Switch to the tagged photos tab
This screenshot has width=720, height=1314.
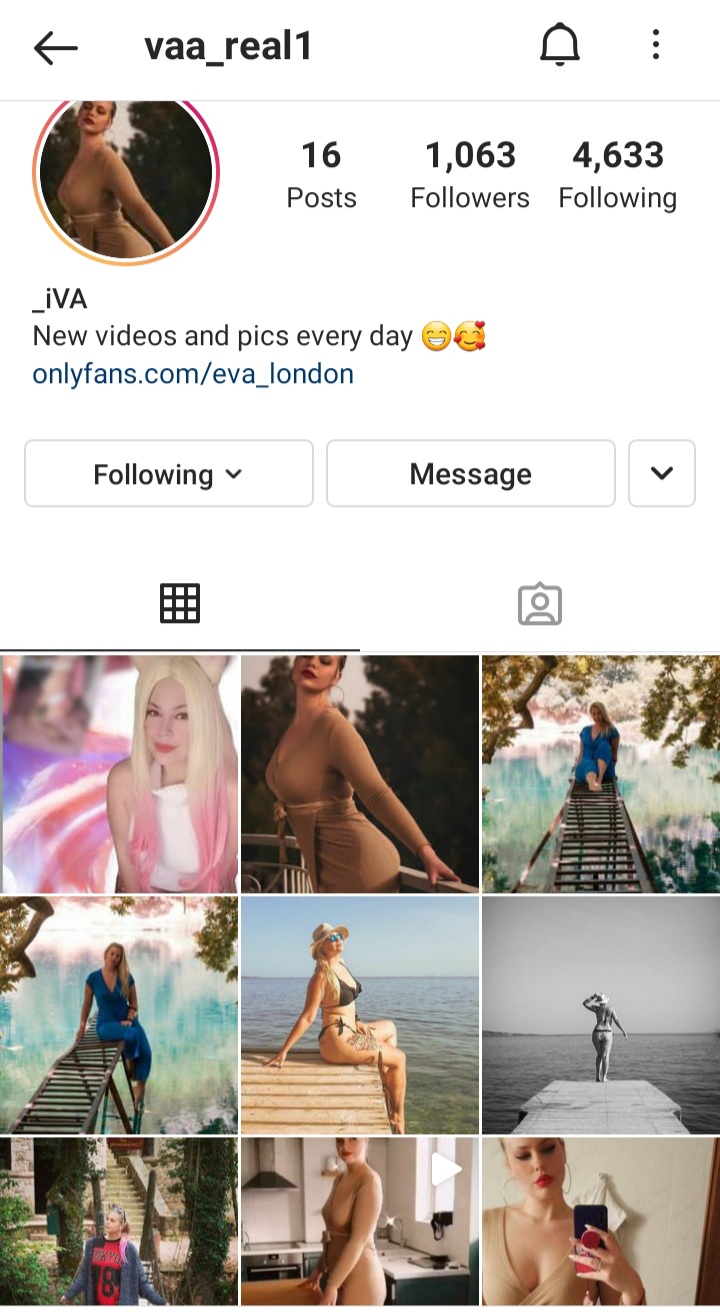tap(540, 604)
